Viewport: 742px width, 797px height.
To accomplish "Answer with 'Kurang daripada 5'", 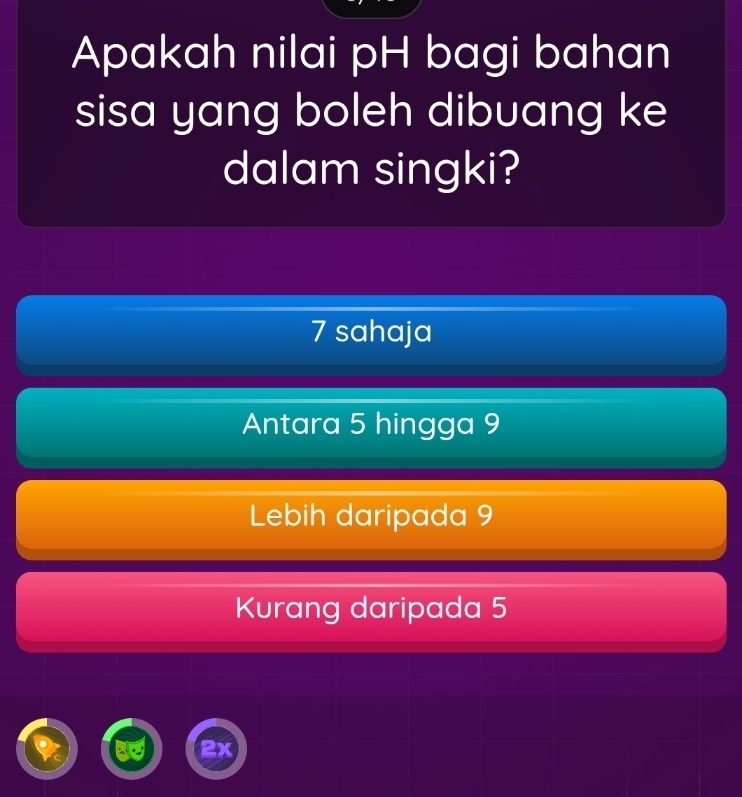I will [370, 608].
